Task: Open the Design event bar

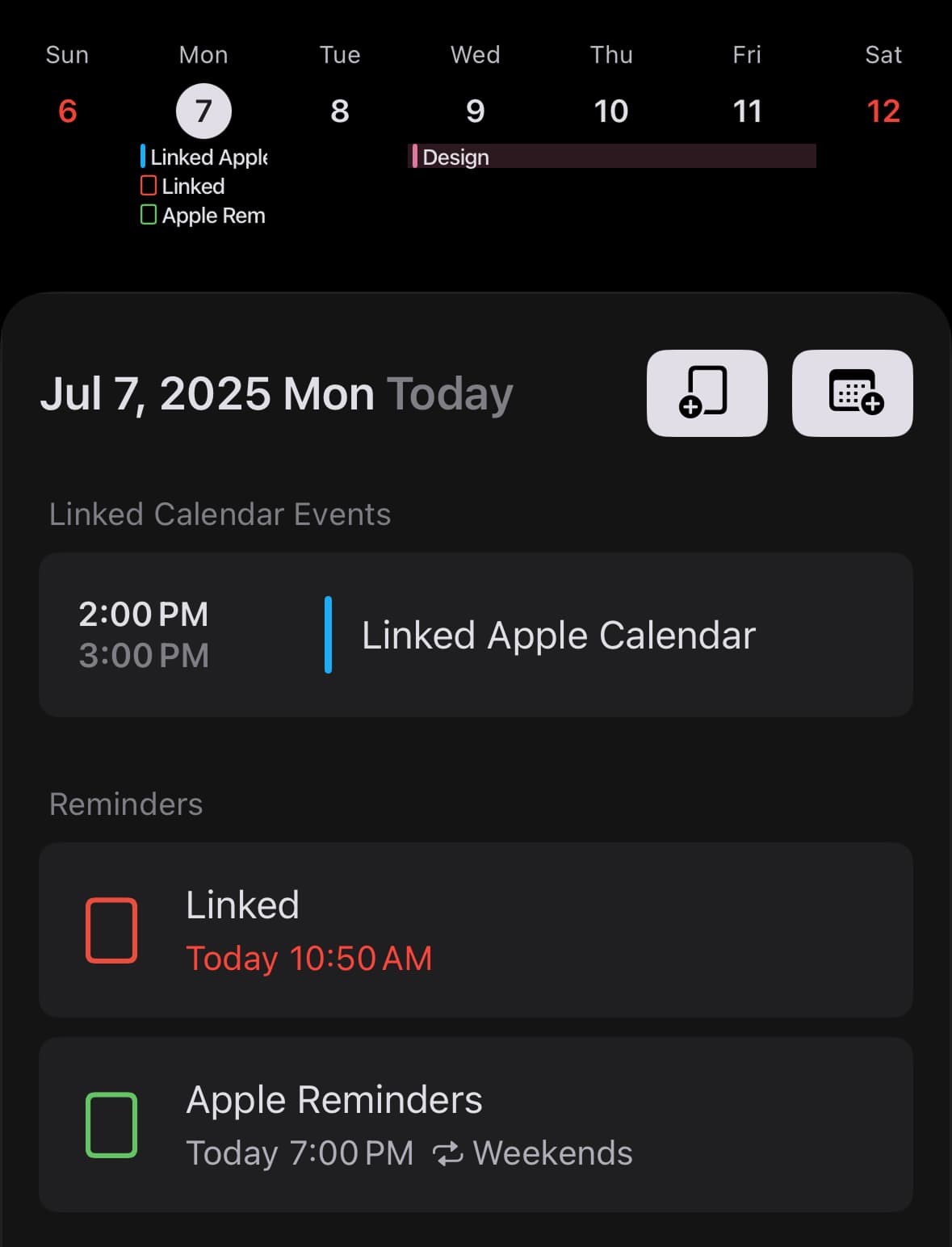Action: click(613, 157)
